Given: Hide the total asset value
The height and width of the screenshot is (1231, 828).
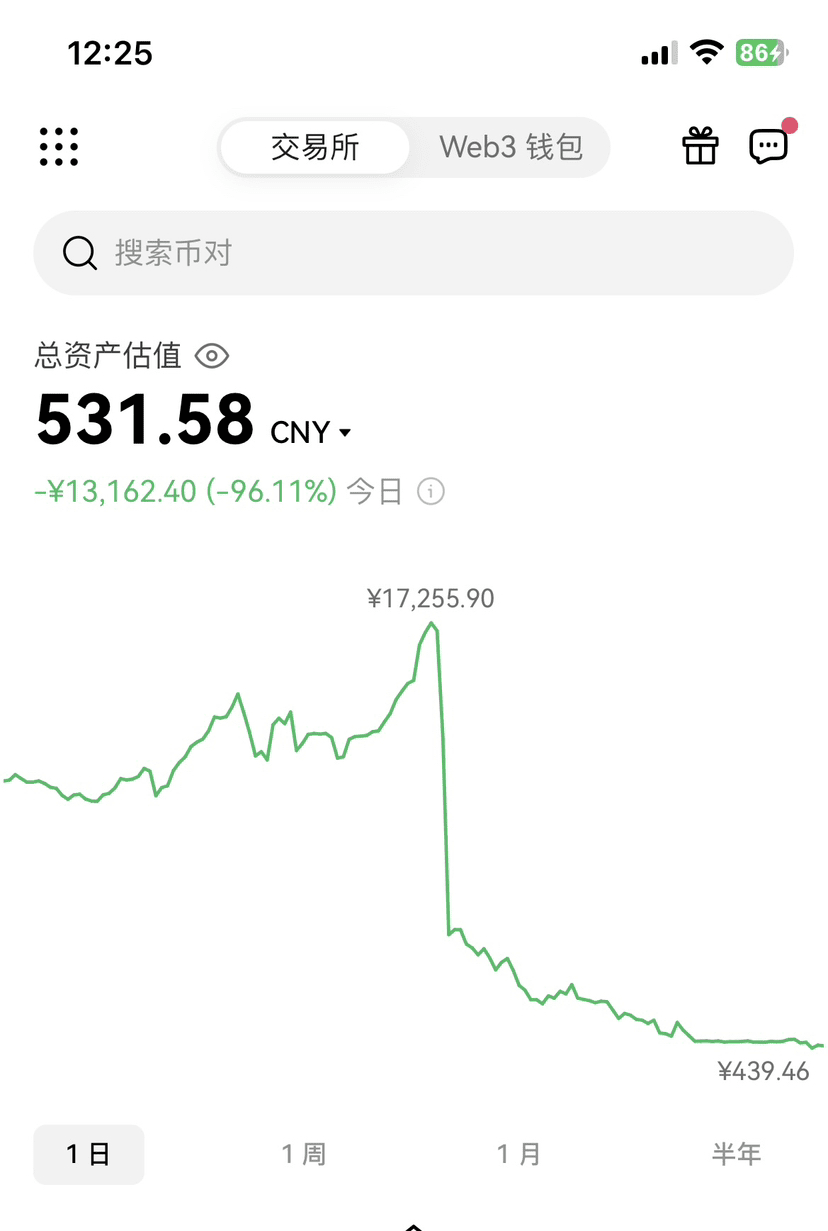Looking at the screenshot, I should [x=212, y=355].
